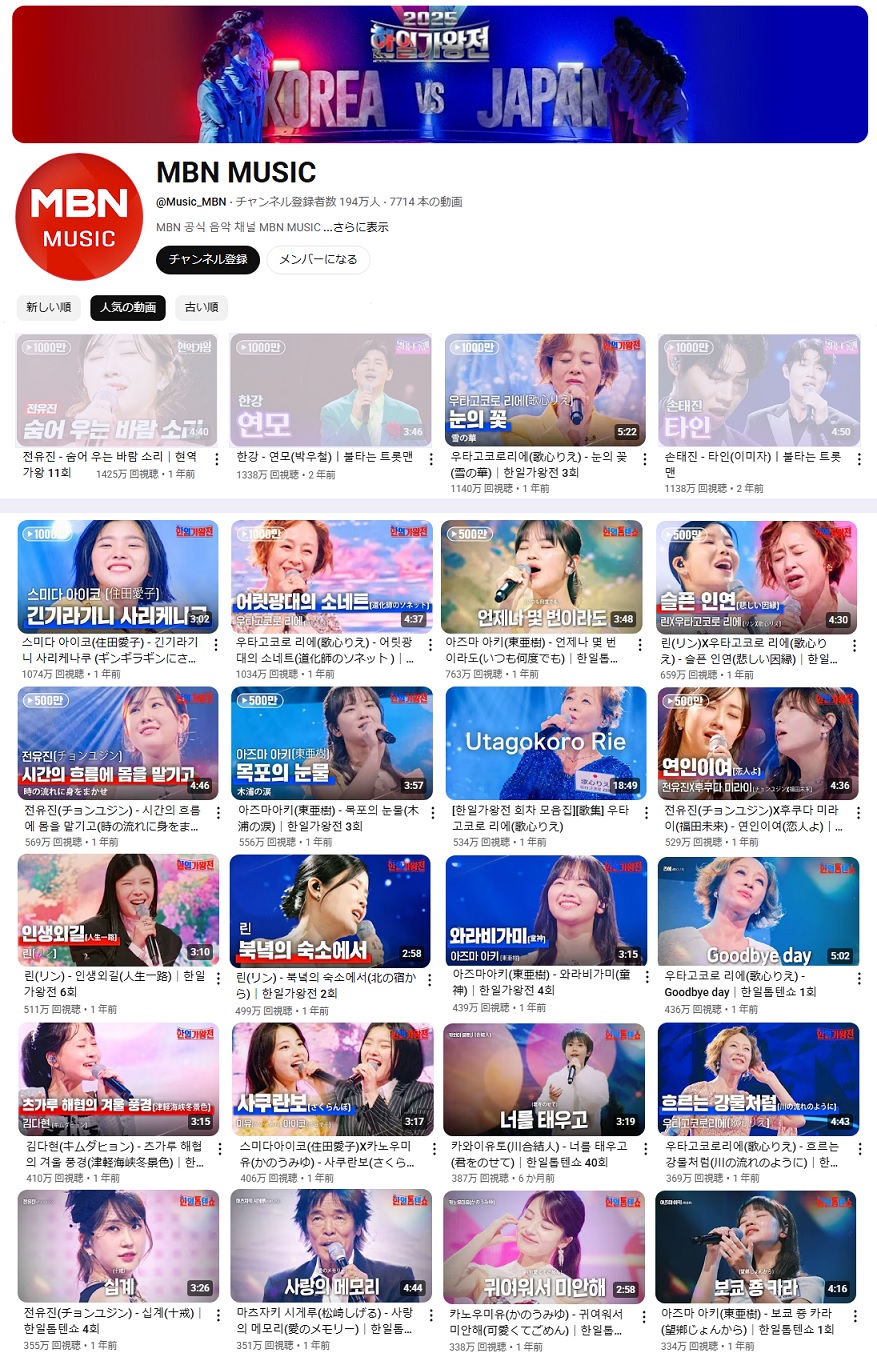Switch to the 古い順 sorting chip

201,307
